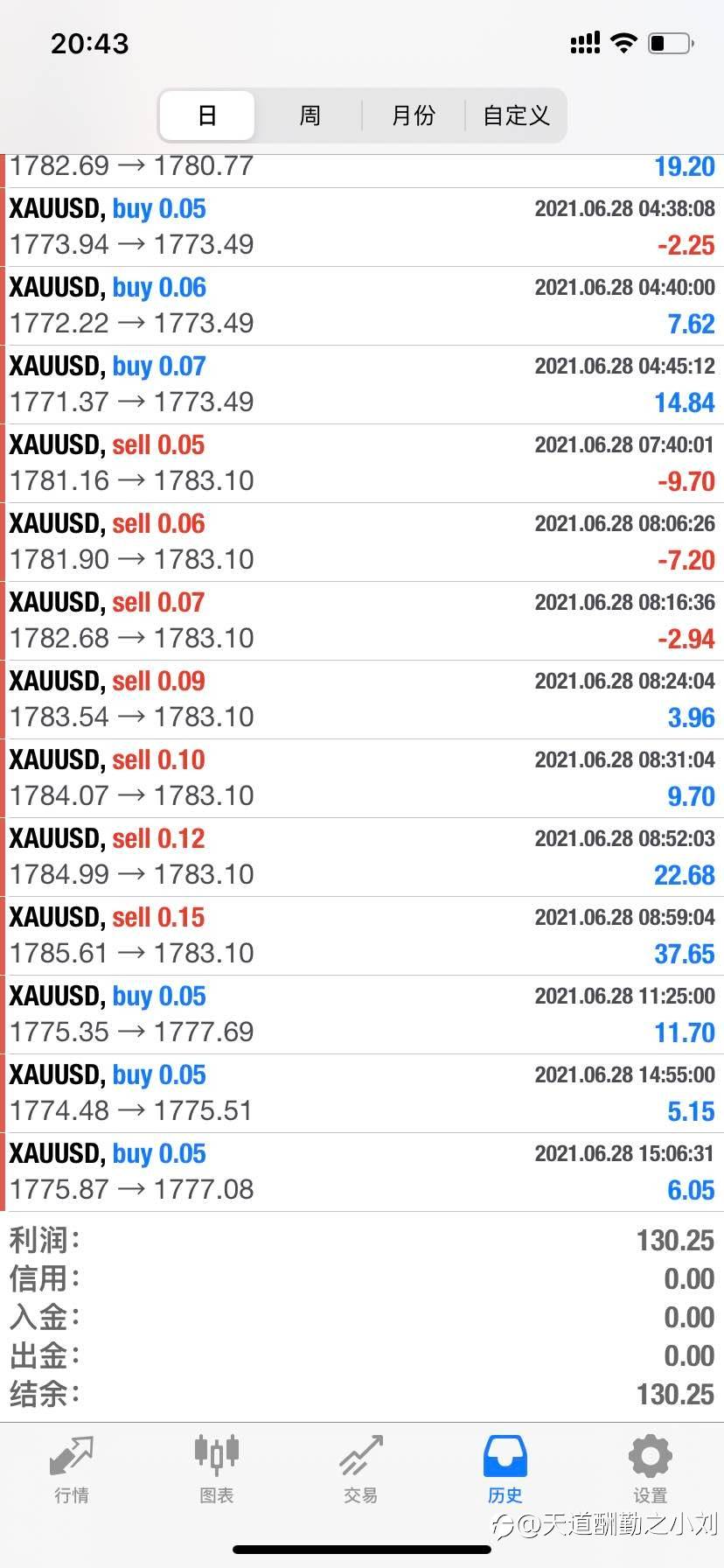Open the buy 0.05 trade at 11:25:00
This screenshot has height=1568, width=724.
coord(362,1015)
